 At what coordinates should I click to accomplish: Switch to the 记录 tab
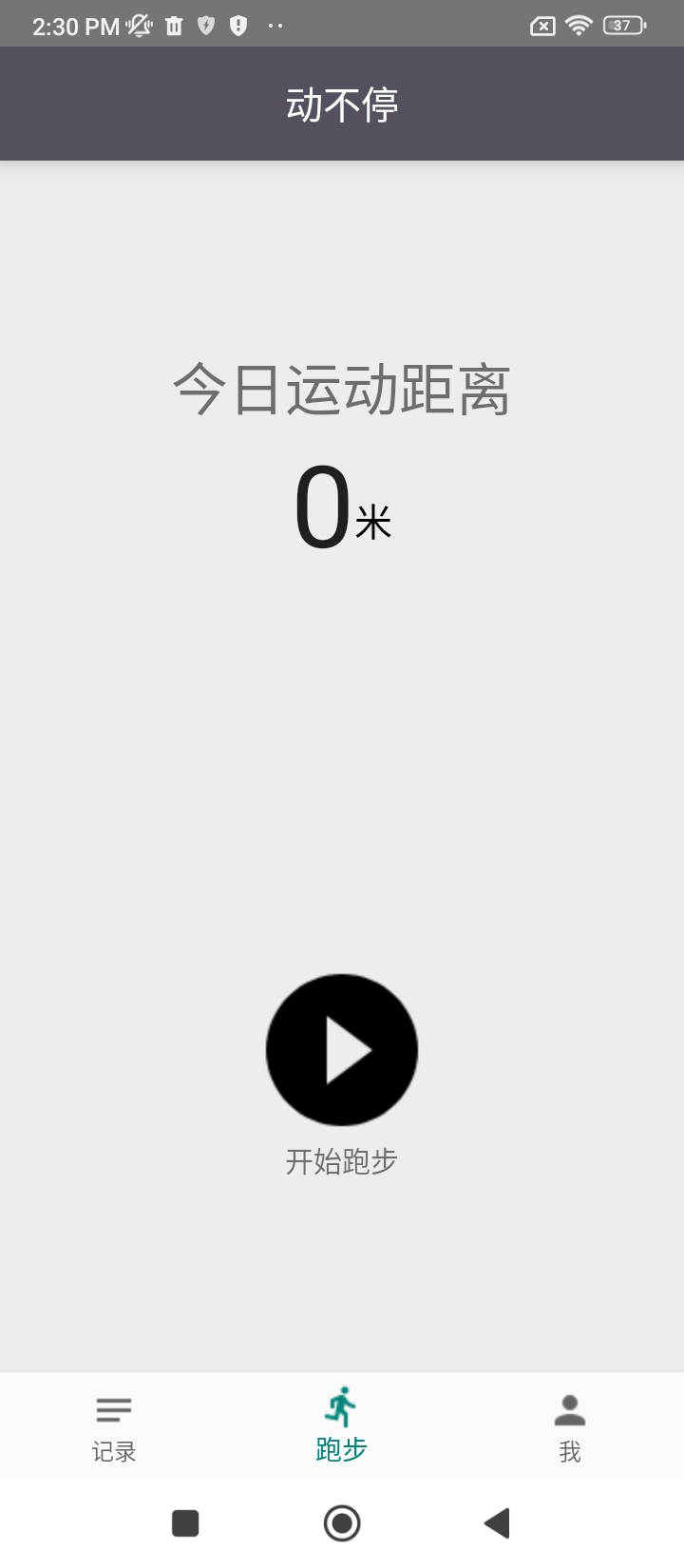tap(114, 1425)
